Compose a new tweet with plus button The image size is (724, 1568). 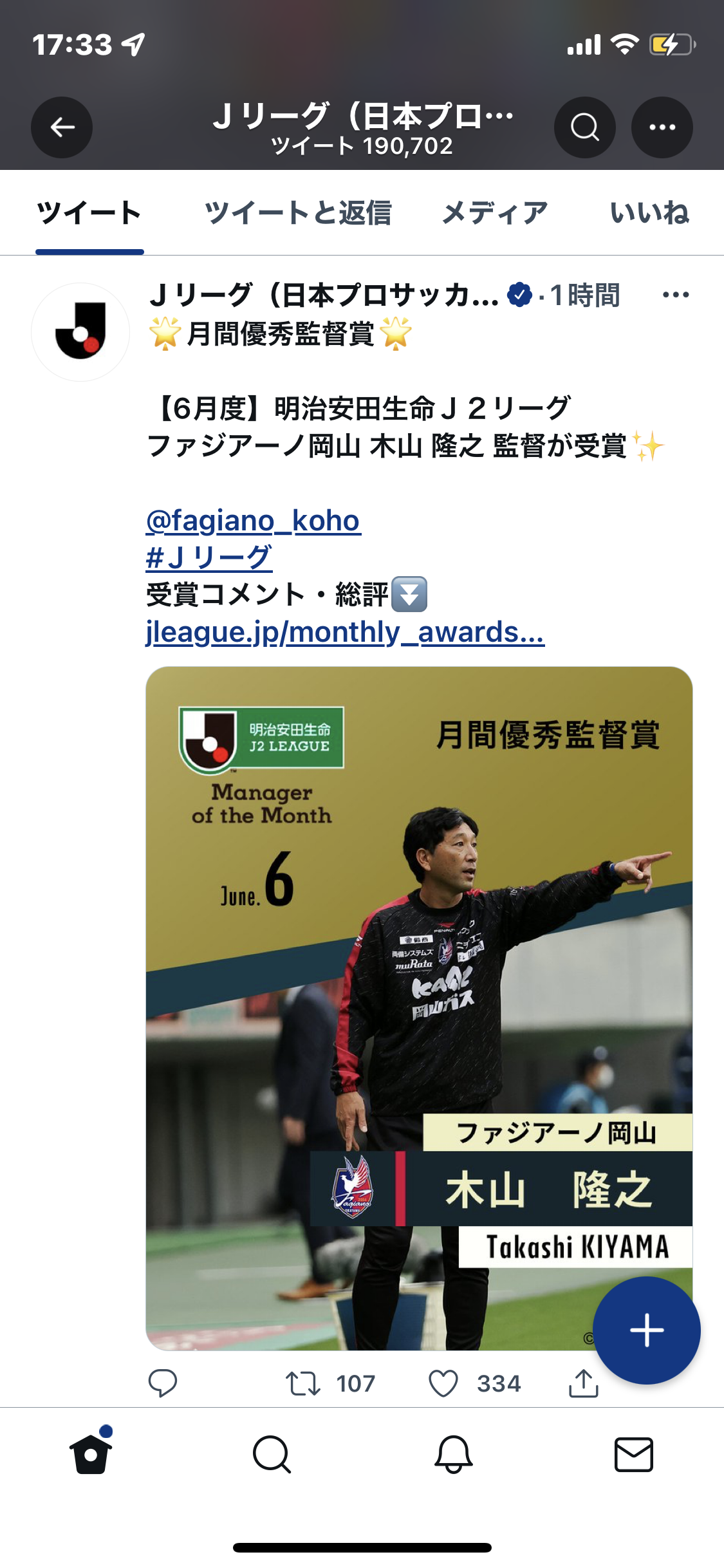coord(646,1330)
